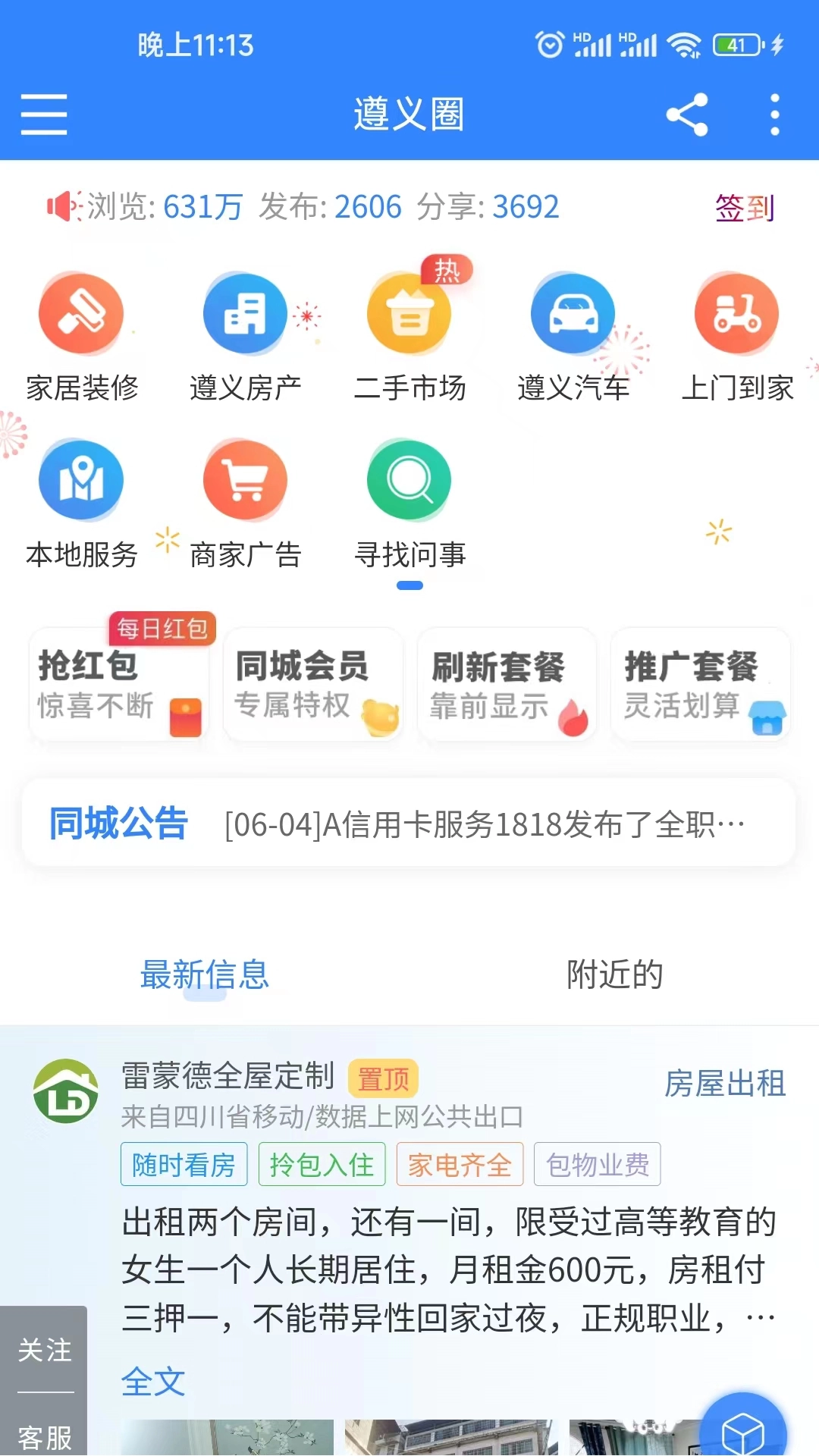
Task: Switch to the 附近的 nearby tab
Action: (x=614, y=976)
